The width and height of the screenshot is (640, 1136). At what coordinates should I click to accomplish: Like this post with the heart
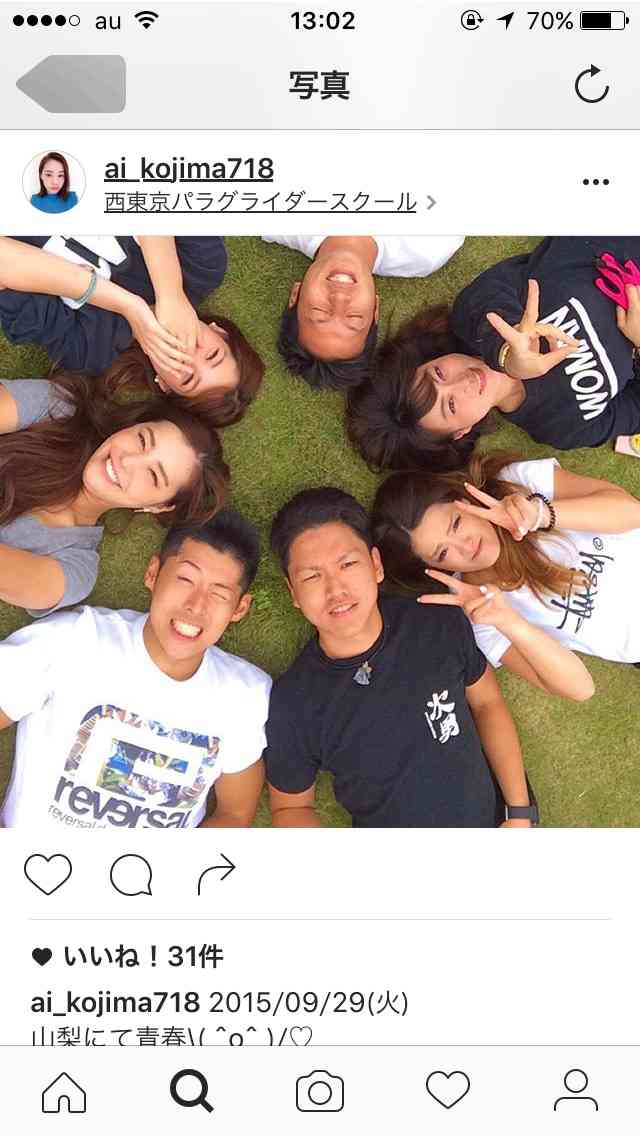[48, 874]
